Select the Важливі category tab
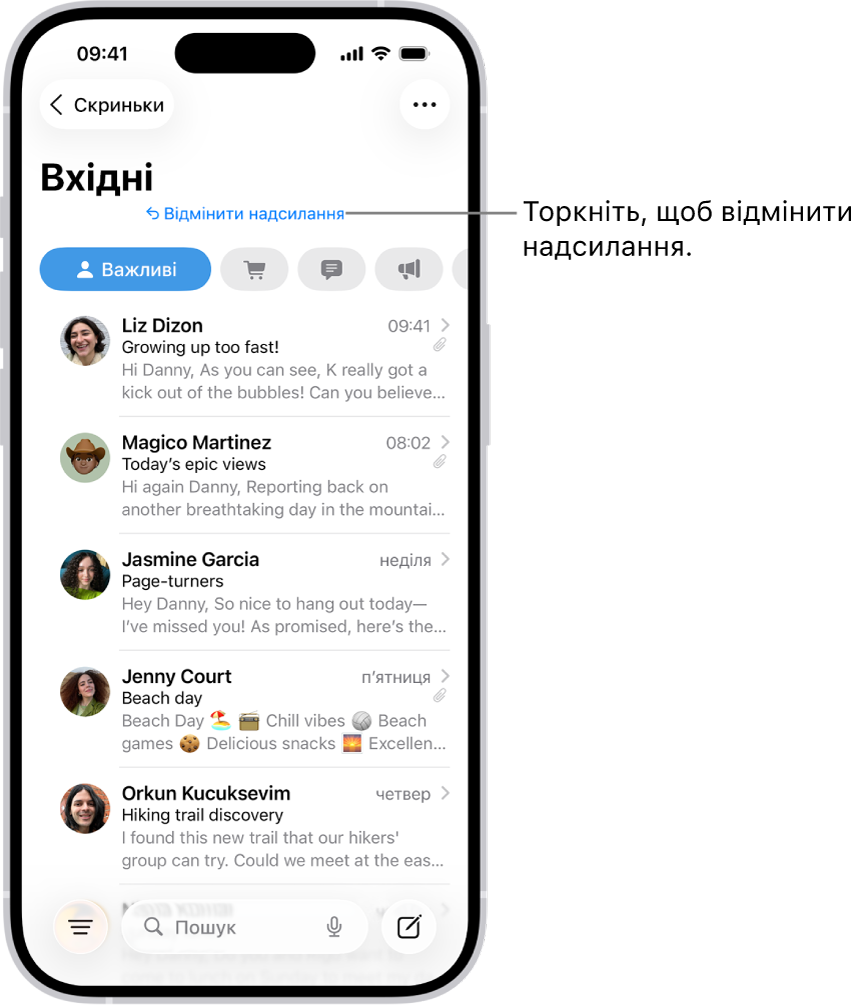 126,269
